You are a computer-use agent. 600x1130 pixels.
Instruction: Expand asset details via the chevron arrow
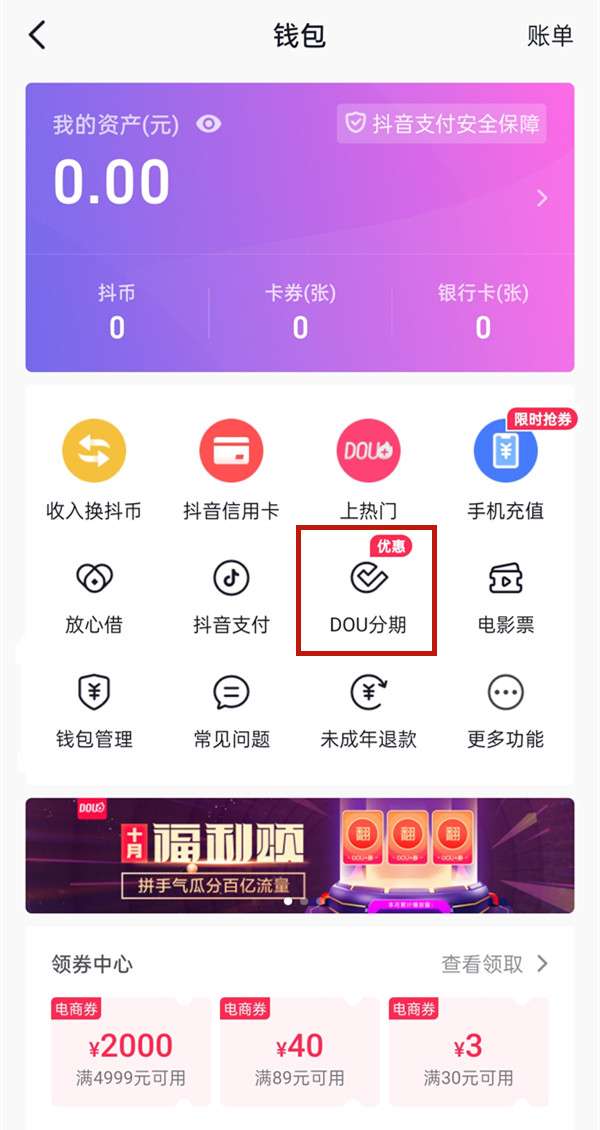[x=542, y=198]
